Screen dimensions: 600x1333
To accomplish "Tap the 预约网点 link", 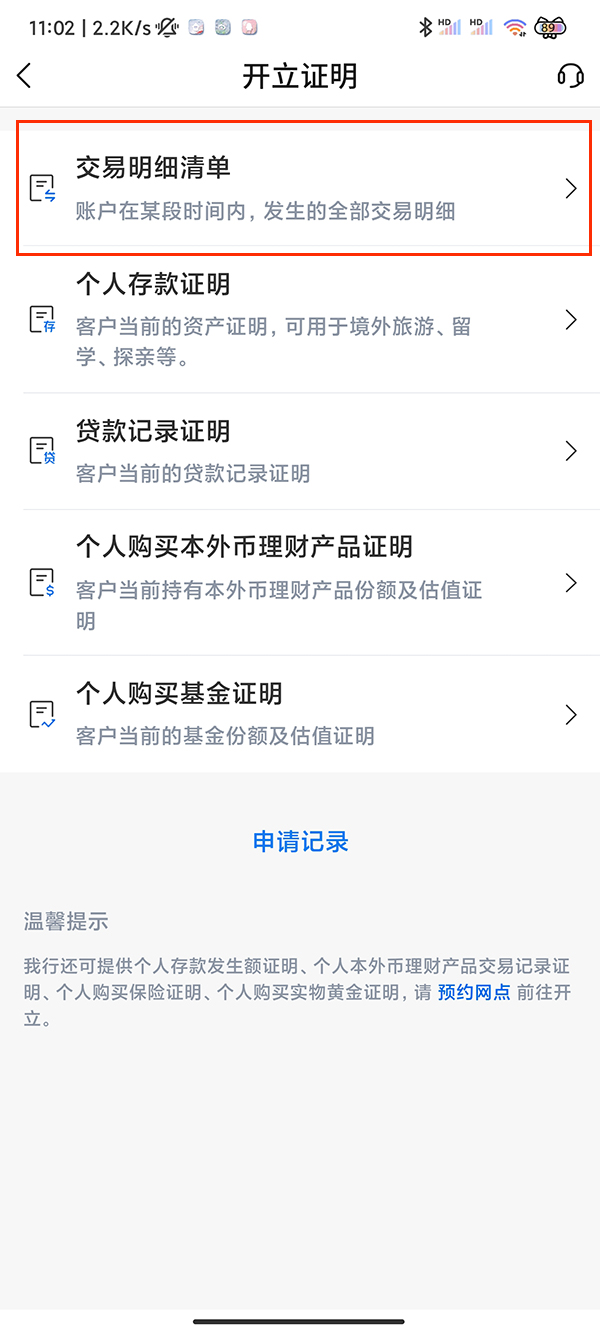I will coord(474,994).
